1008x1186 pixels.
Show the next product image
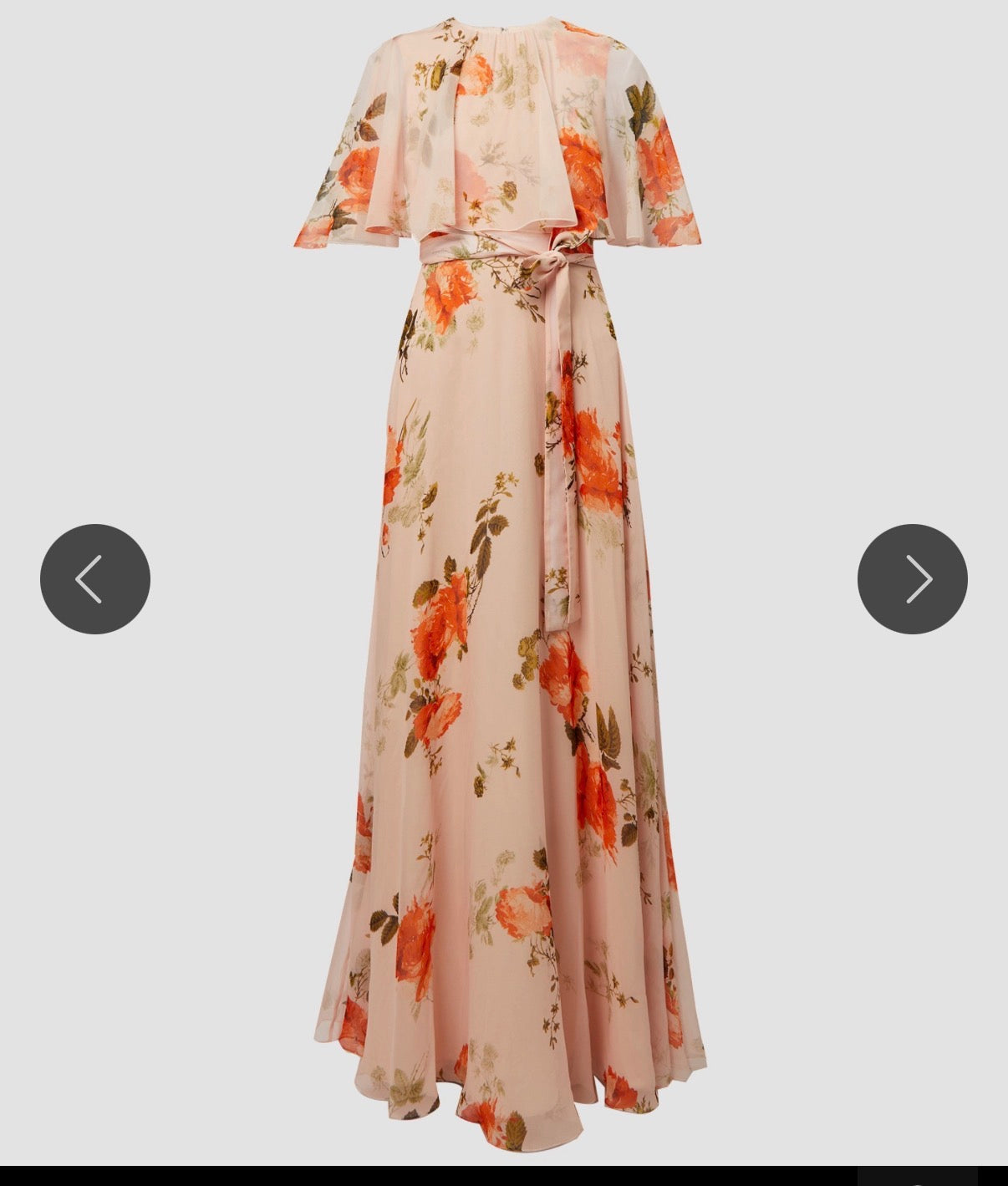coord(912,579)
